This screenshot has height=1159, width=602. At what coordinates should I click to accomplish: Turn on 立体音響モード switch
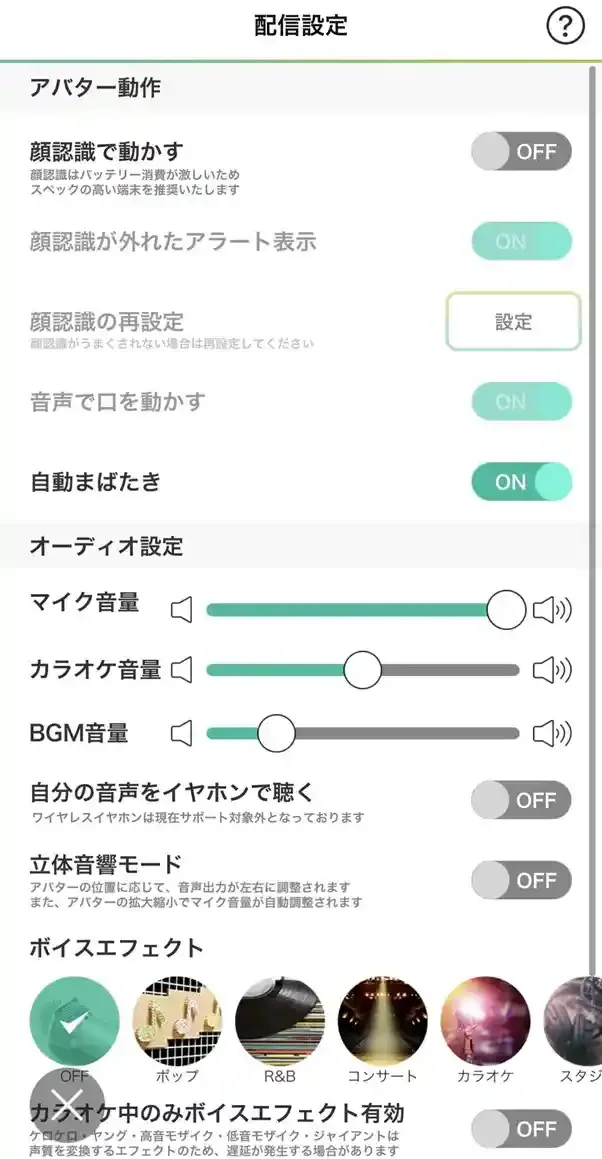(521, 880)
